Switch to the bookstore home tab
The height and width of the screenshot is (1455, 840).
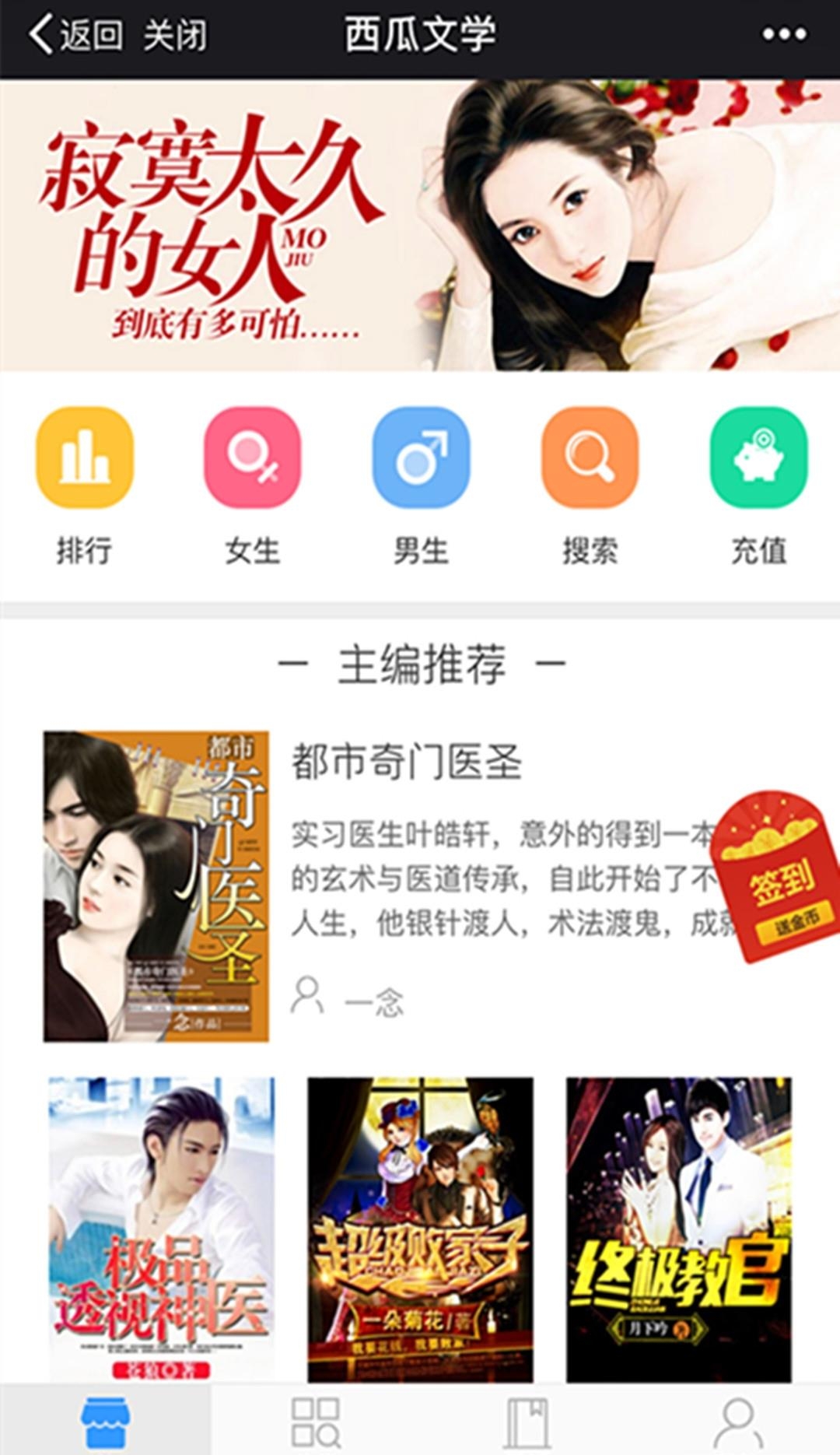click(105, 1422)
